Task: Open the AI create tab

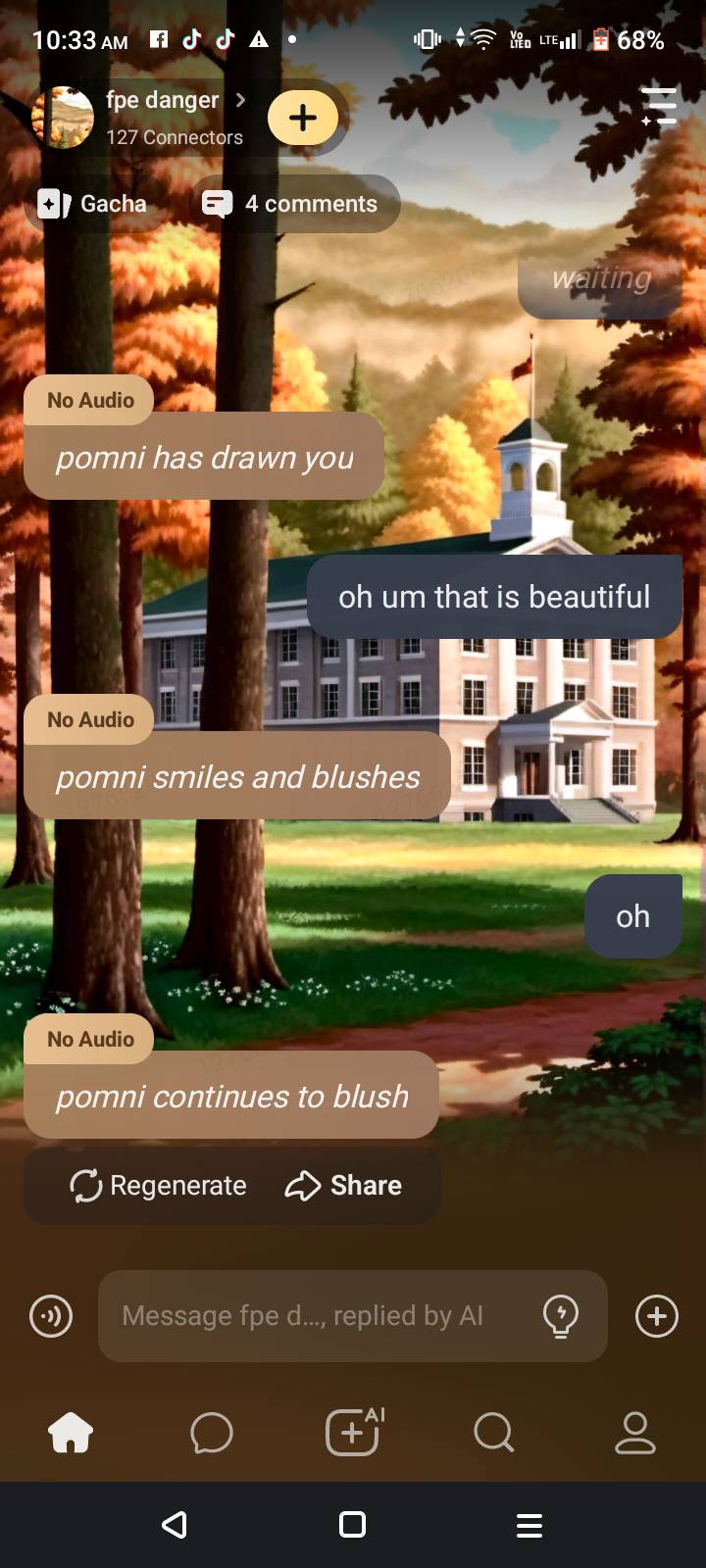Action: pyautogui.click(x=353, y=1433)
